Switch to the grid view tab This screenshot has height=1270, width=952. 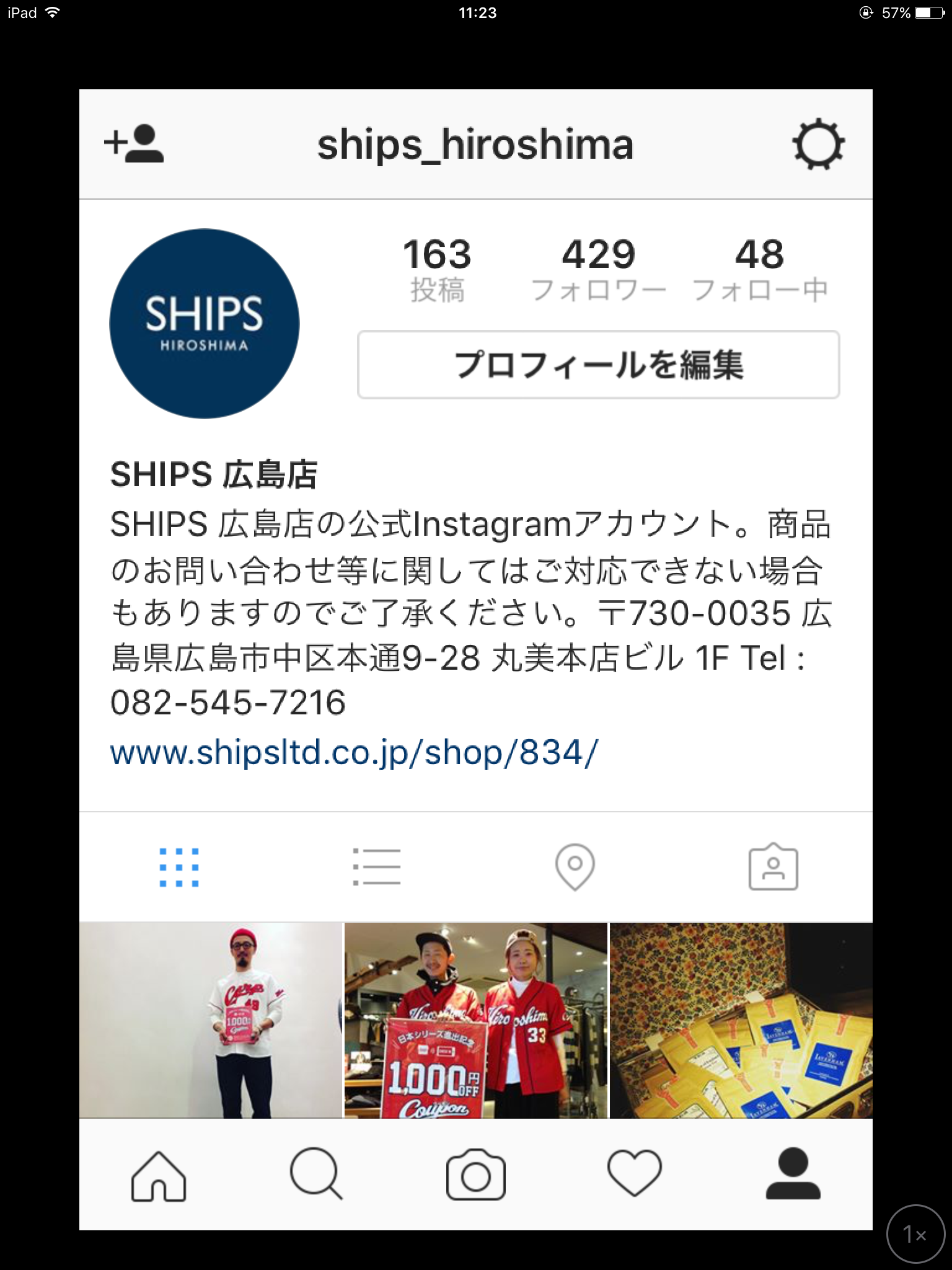coord(179,866)
